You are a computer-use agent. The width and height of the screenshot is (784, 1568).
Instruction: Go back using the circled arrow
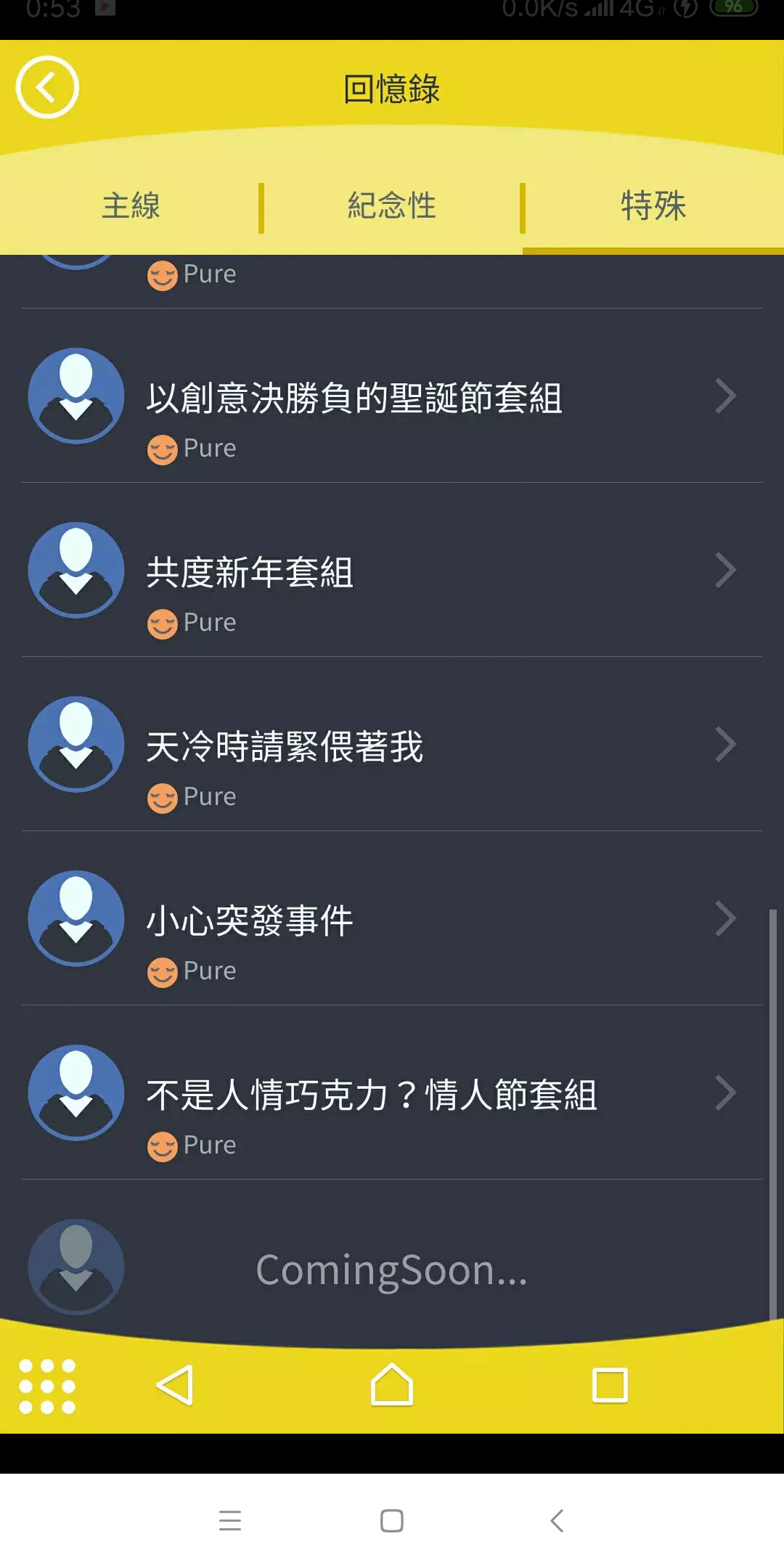(x=47, y=87)
